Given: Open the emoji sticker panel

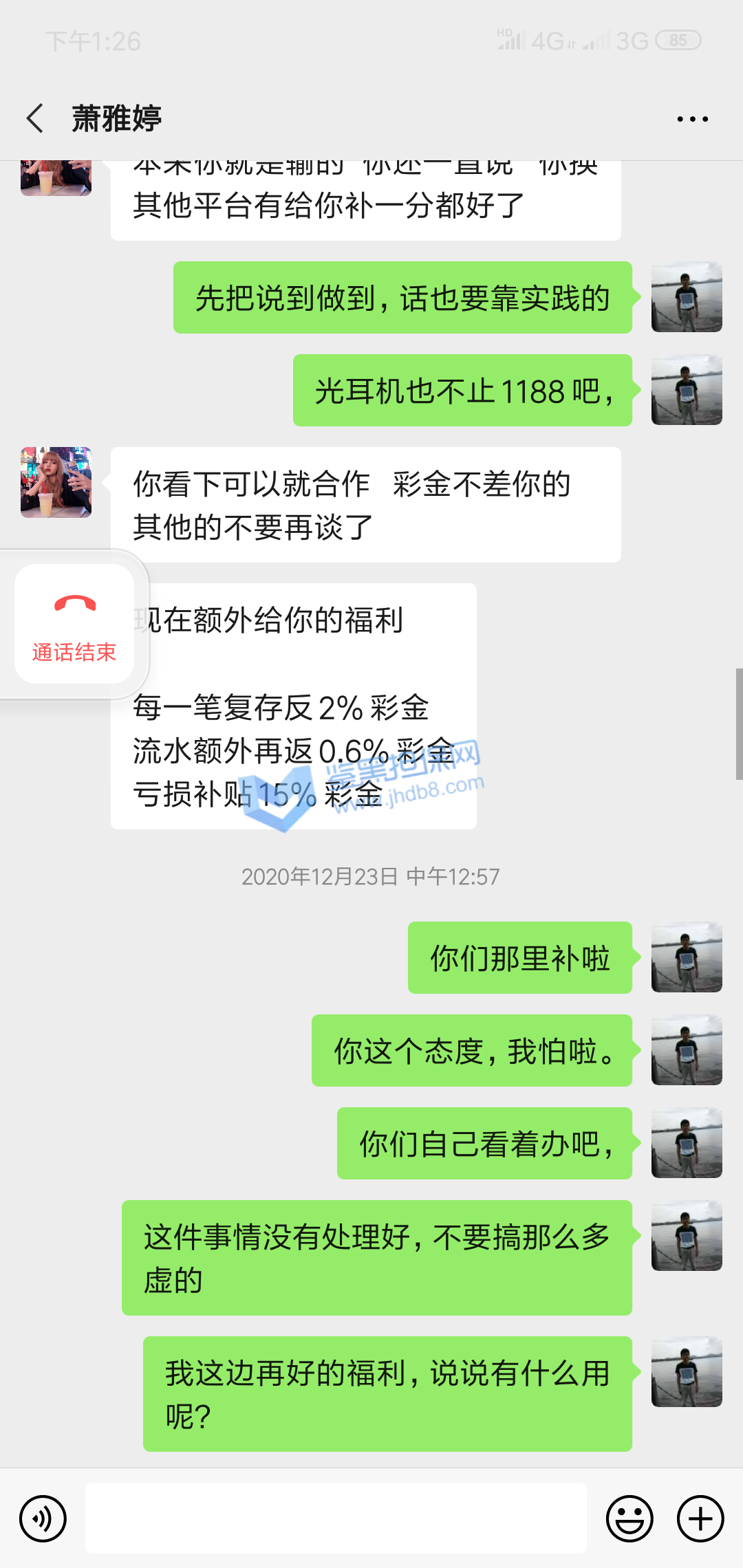Looking at the screenshot, I should pyautogui.click(x=629, y=1518).
